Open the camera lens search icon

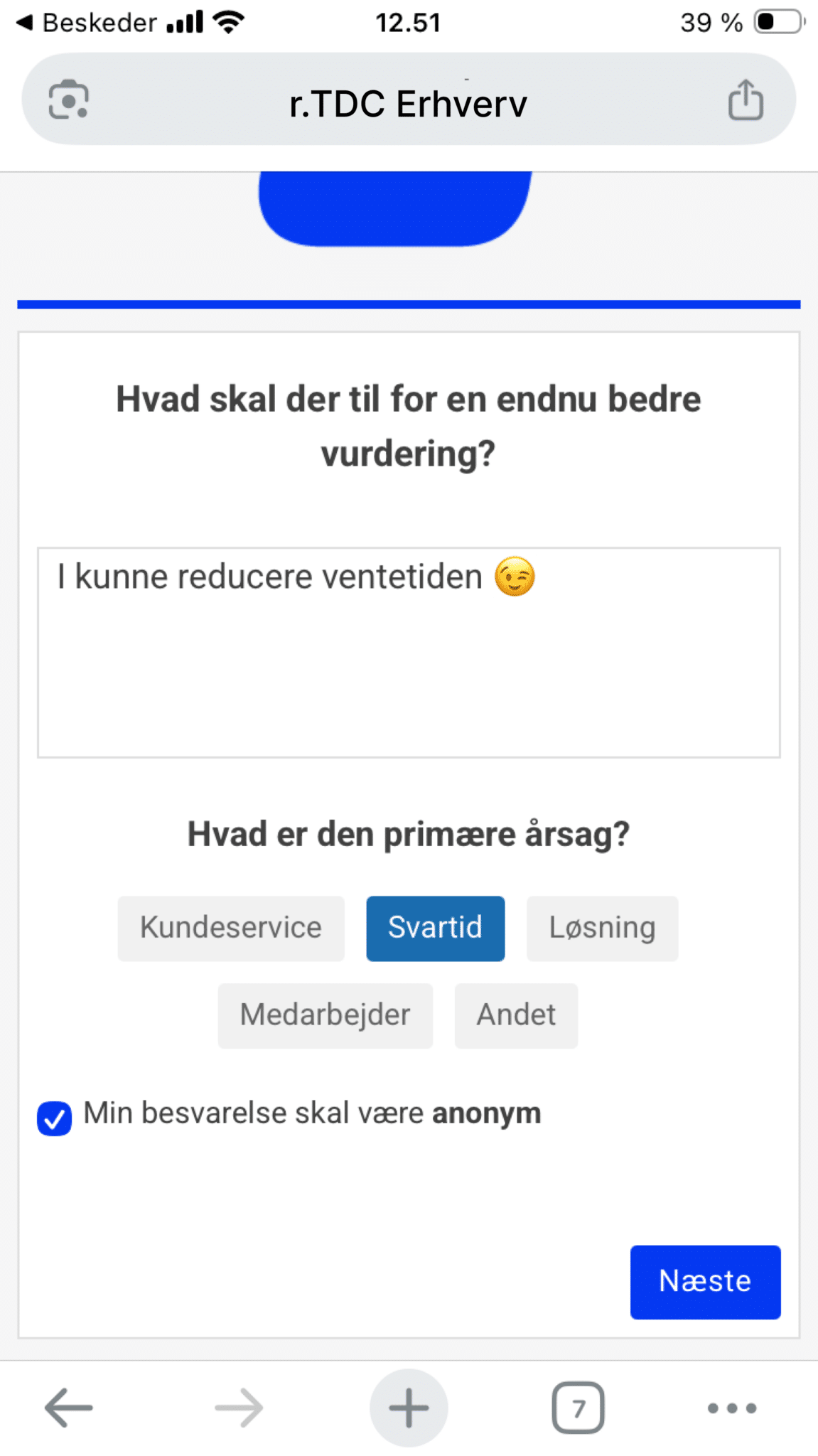pyautogui.click(x=68, y=100)
